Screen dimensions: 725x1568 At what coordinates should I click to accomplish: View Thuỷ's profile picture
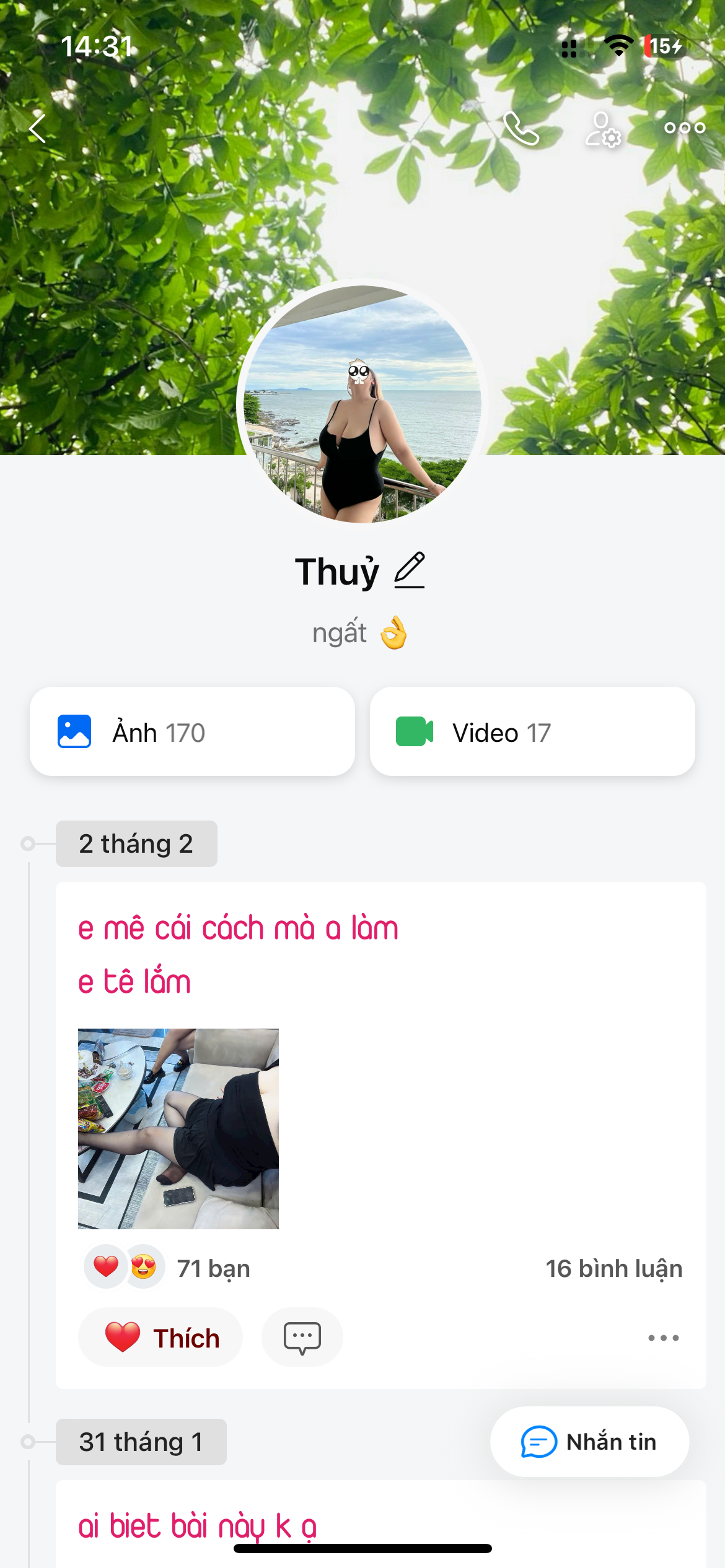362,403
